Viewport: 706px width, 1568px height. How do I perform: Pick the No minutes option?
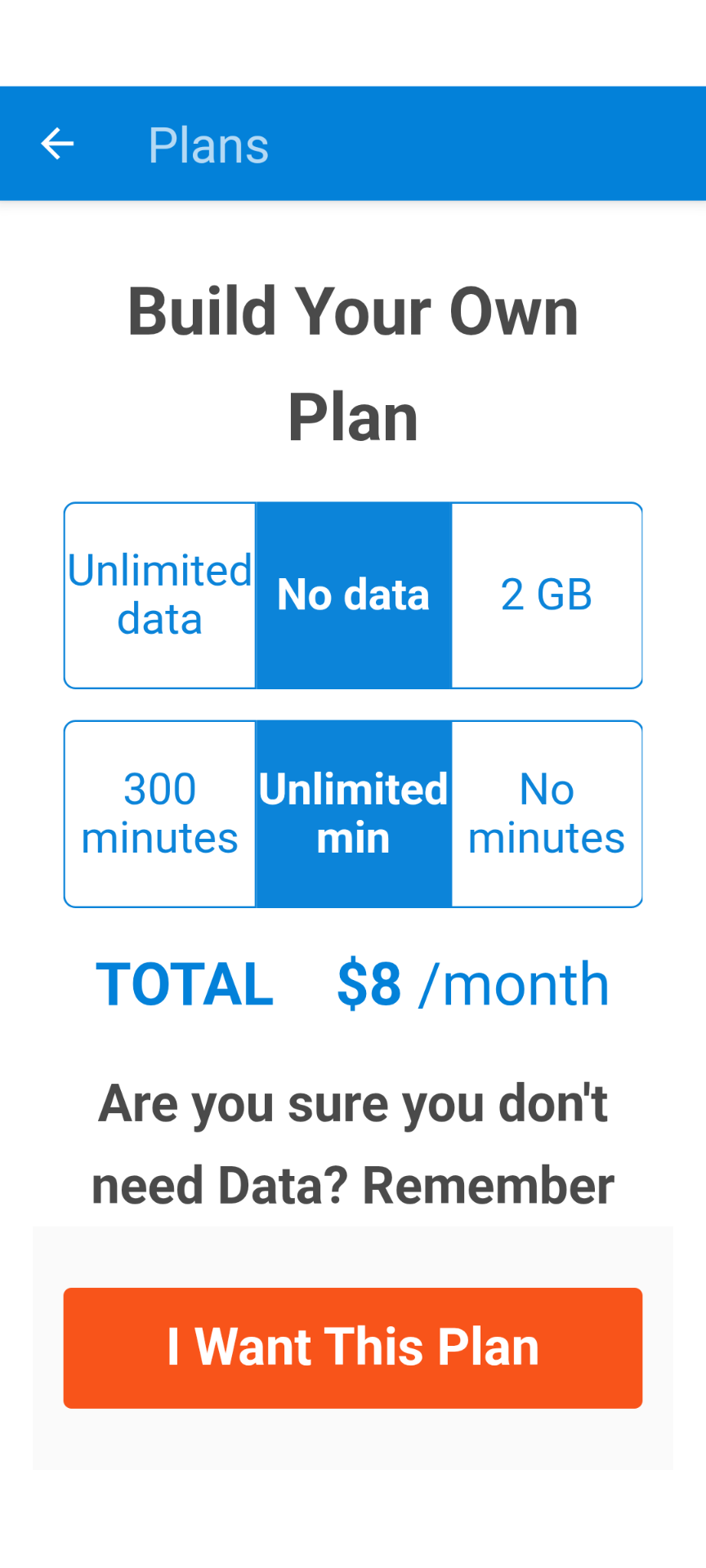pyautogui.click(x=547, y=813)
